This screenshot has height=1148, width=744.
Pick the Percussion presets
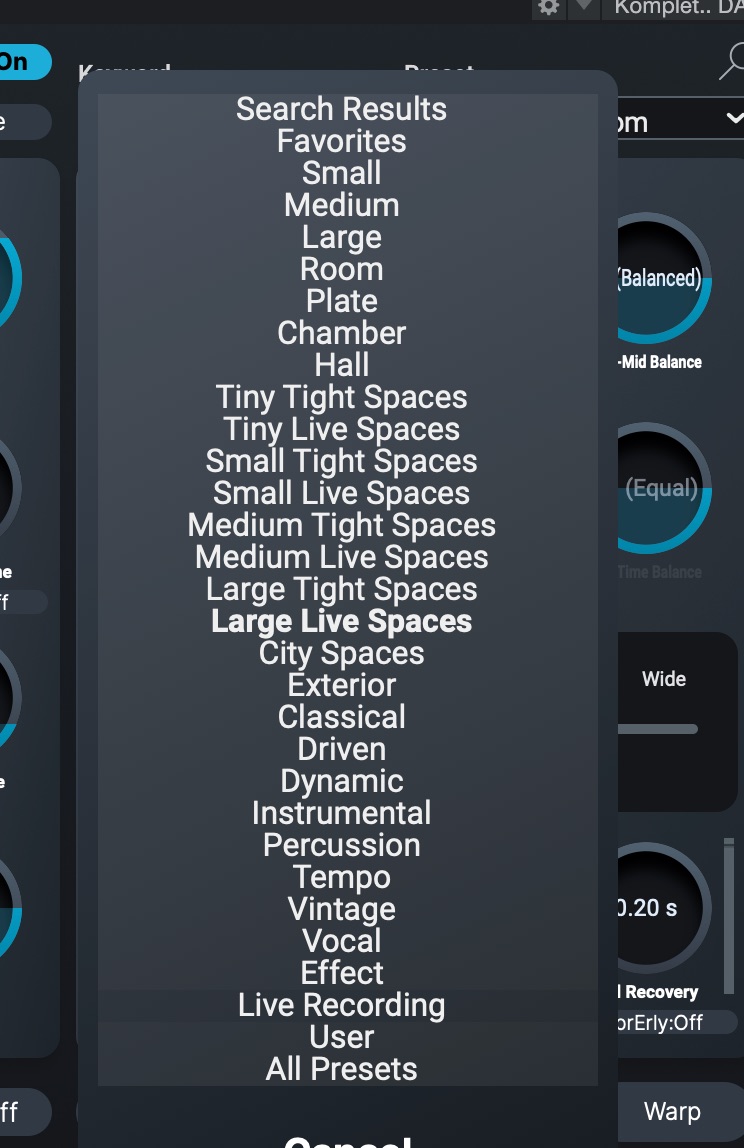[342, 845]
